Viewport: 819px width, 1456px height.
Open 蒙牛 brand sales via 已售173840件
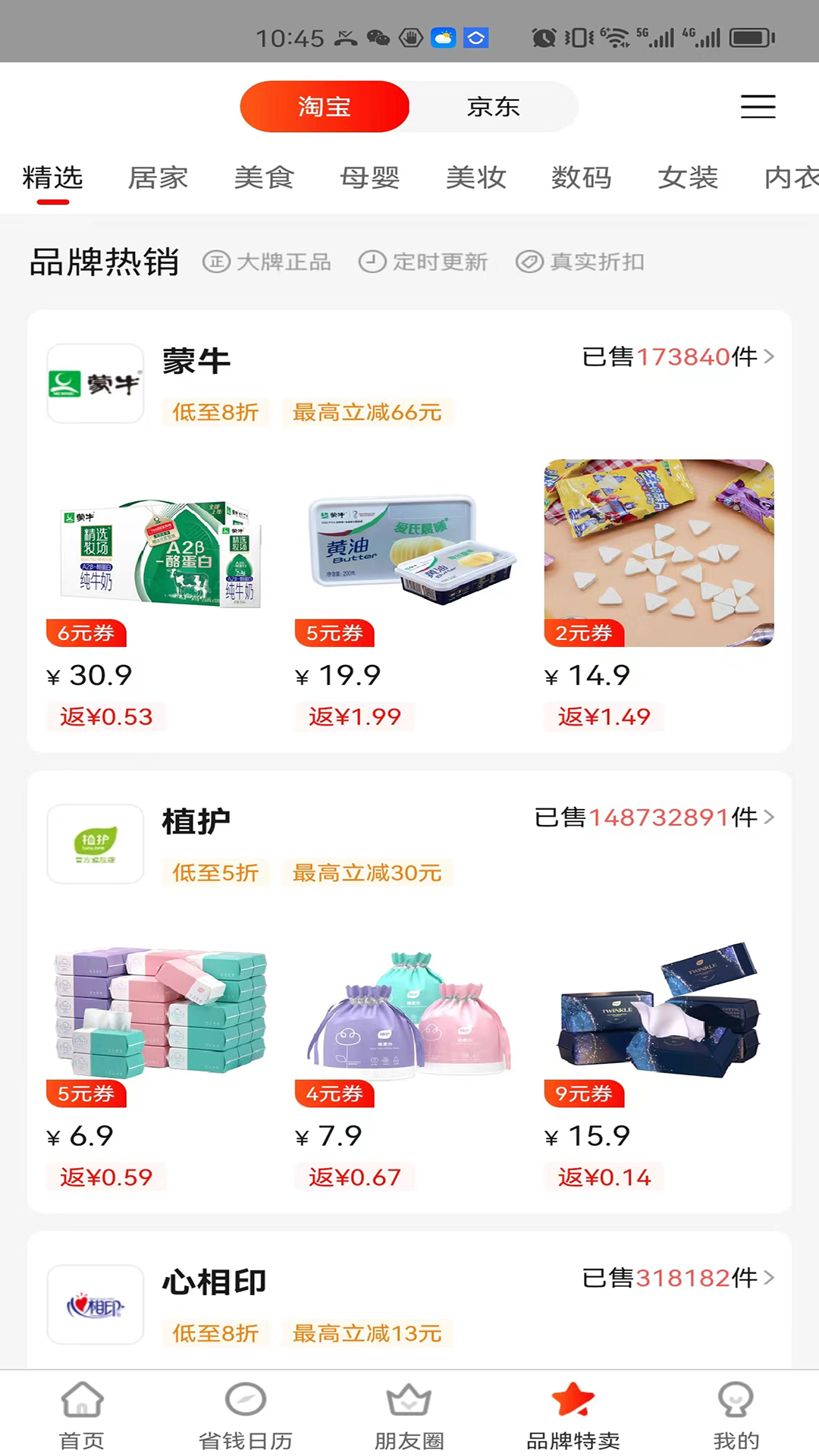678,356
